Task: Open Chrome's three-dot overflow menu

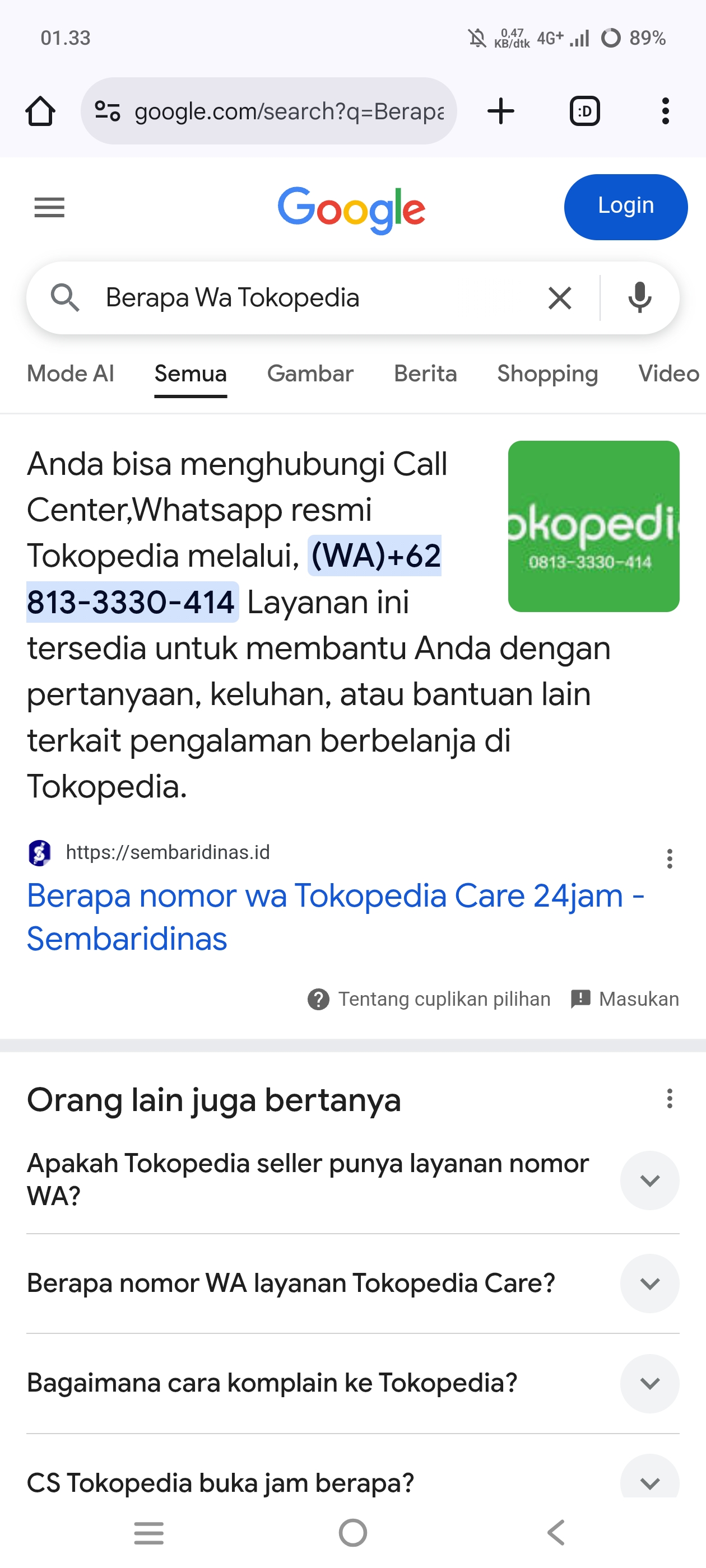Action: (x=665, y=110)
